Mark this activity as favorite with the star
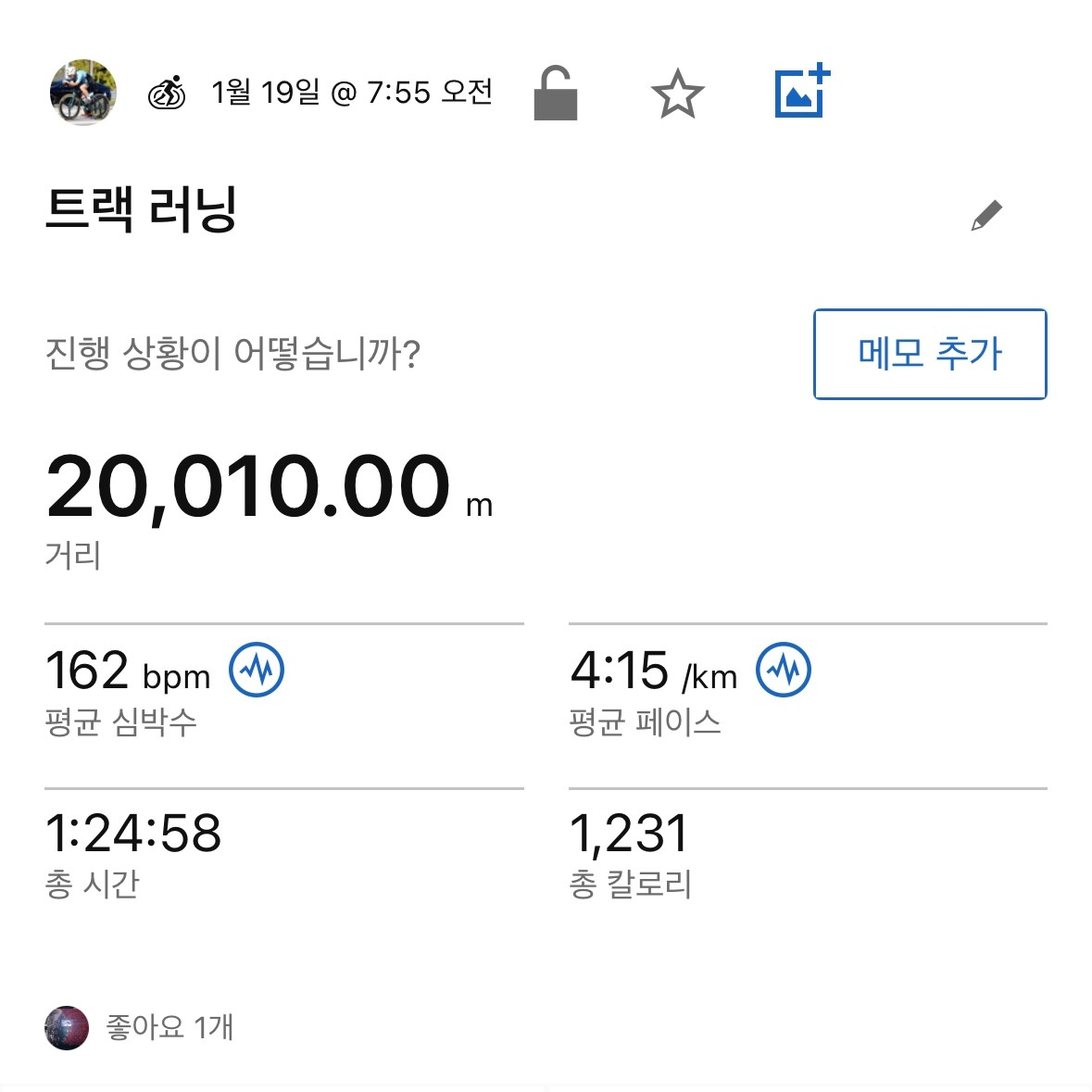This screenshot has height=1092, width=1092. (x=677, y=94)
